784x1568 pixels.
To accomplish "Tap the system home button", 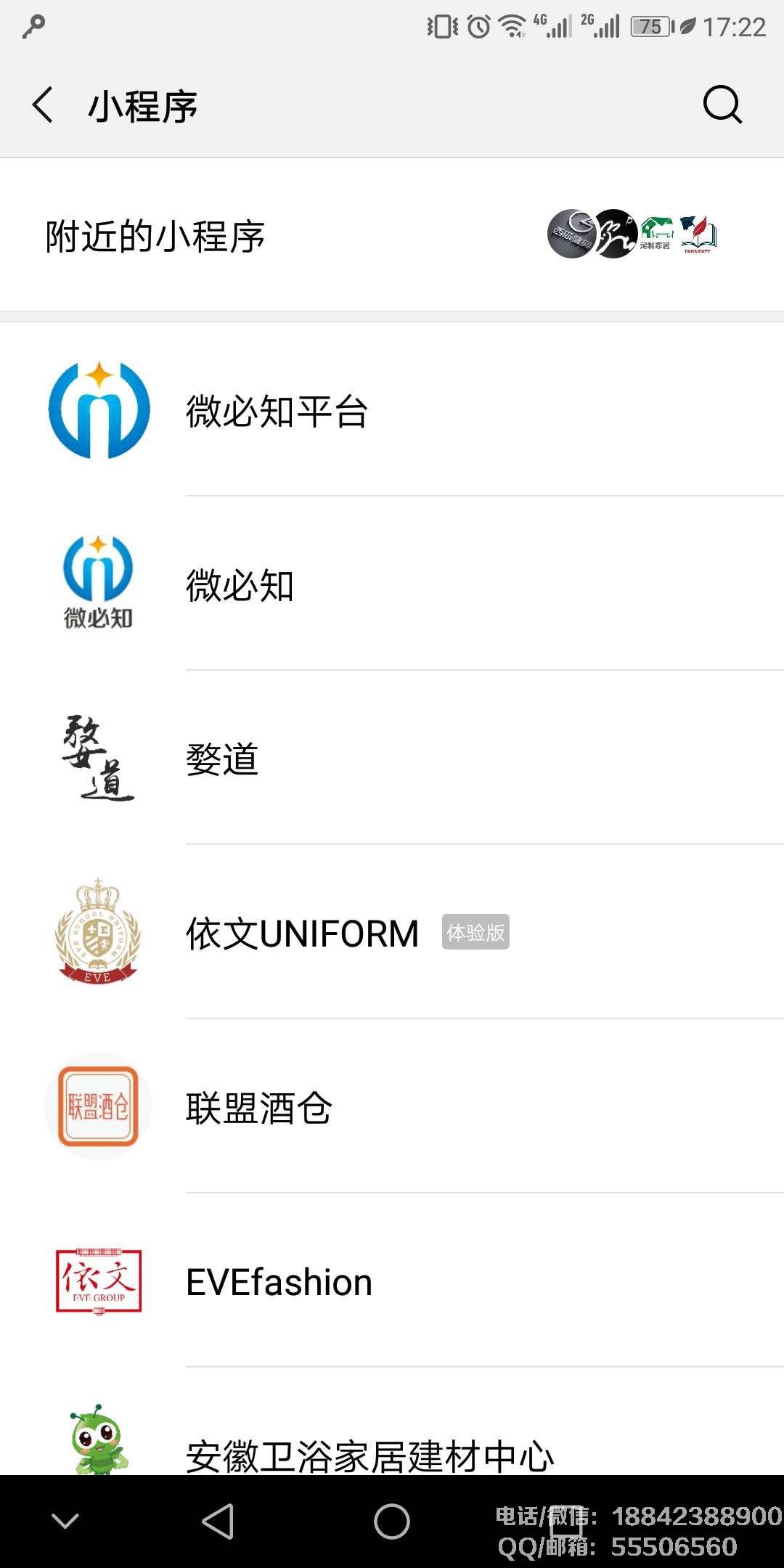I will tap(392, 1521).
